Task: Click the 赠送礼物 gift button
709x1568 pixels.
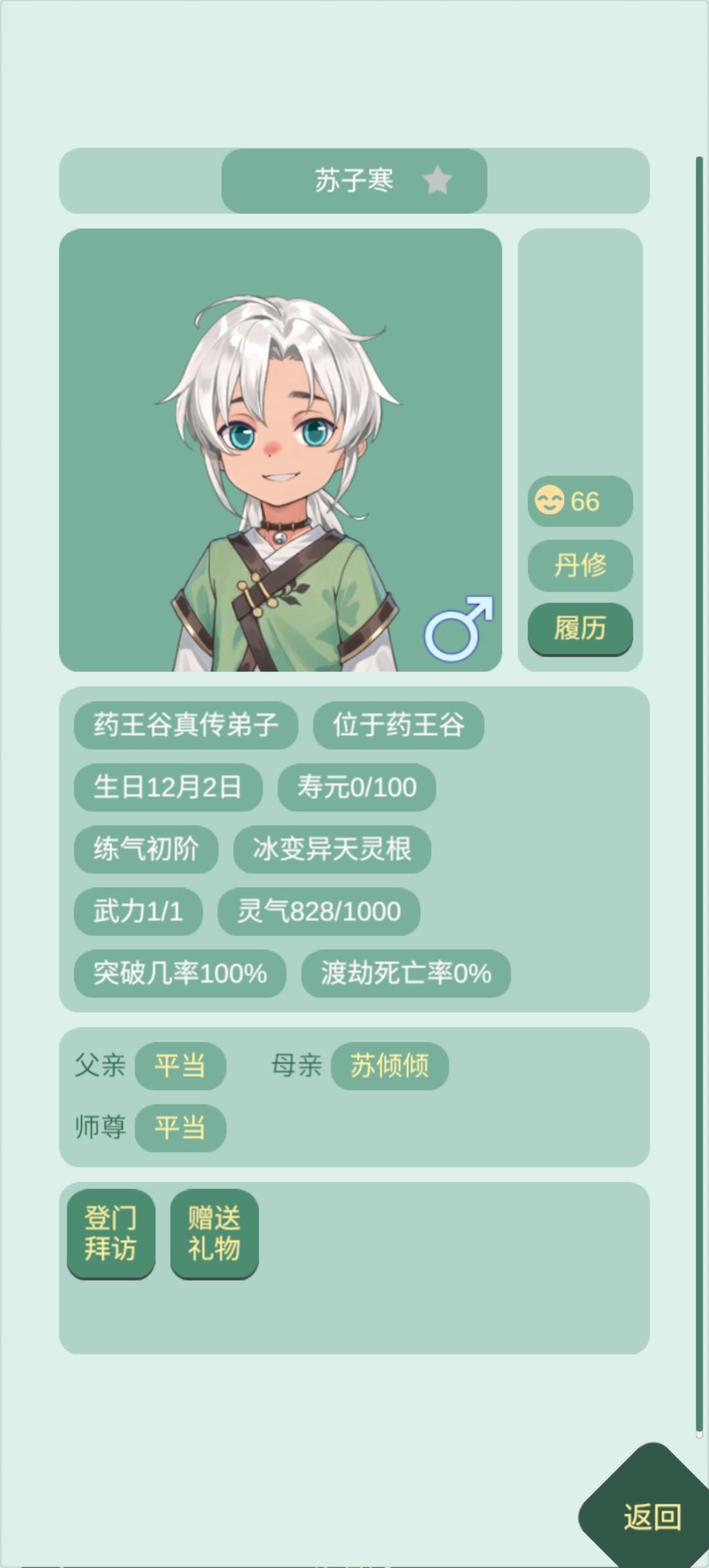Action: pos(213,1234)
